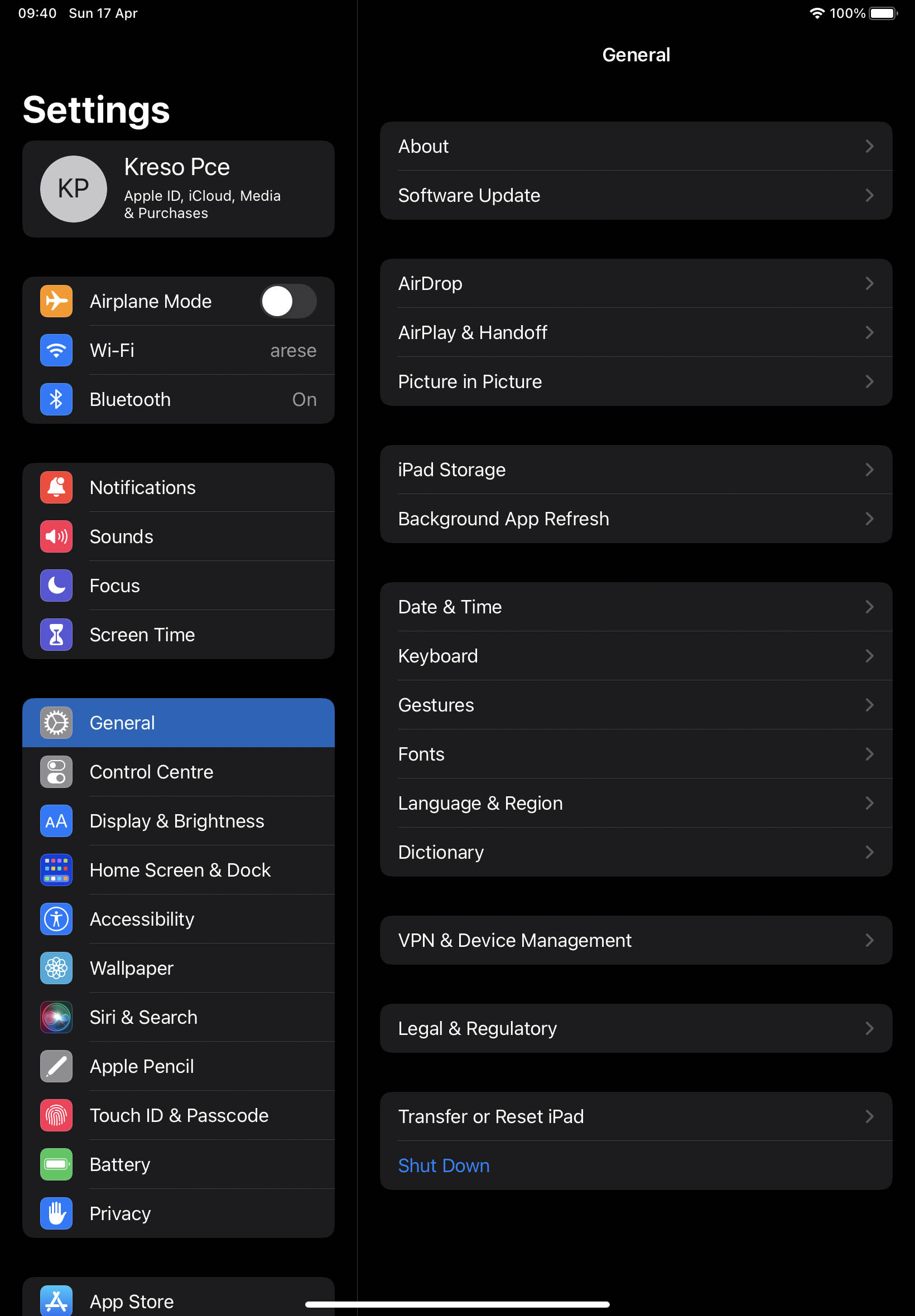Toggle the Airplane Mode switch
The width and height of the screenshot is (915, 1316).
pyautogui.click(x=288, y=301)
